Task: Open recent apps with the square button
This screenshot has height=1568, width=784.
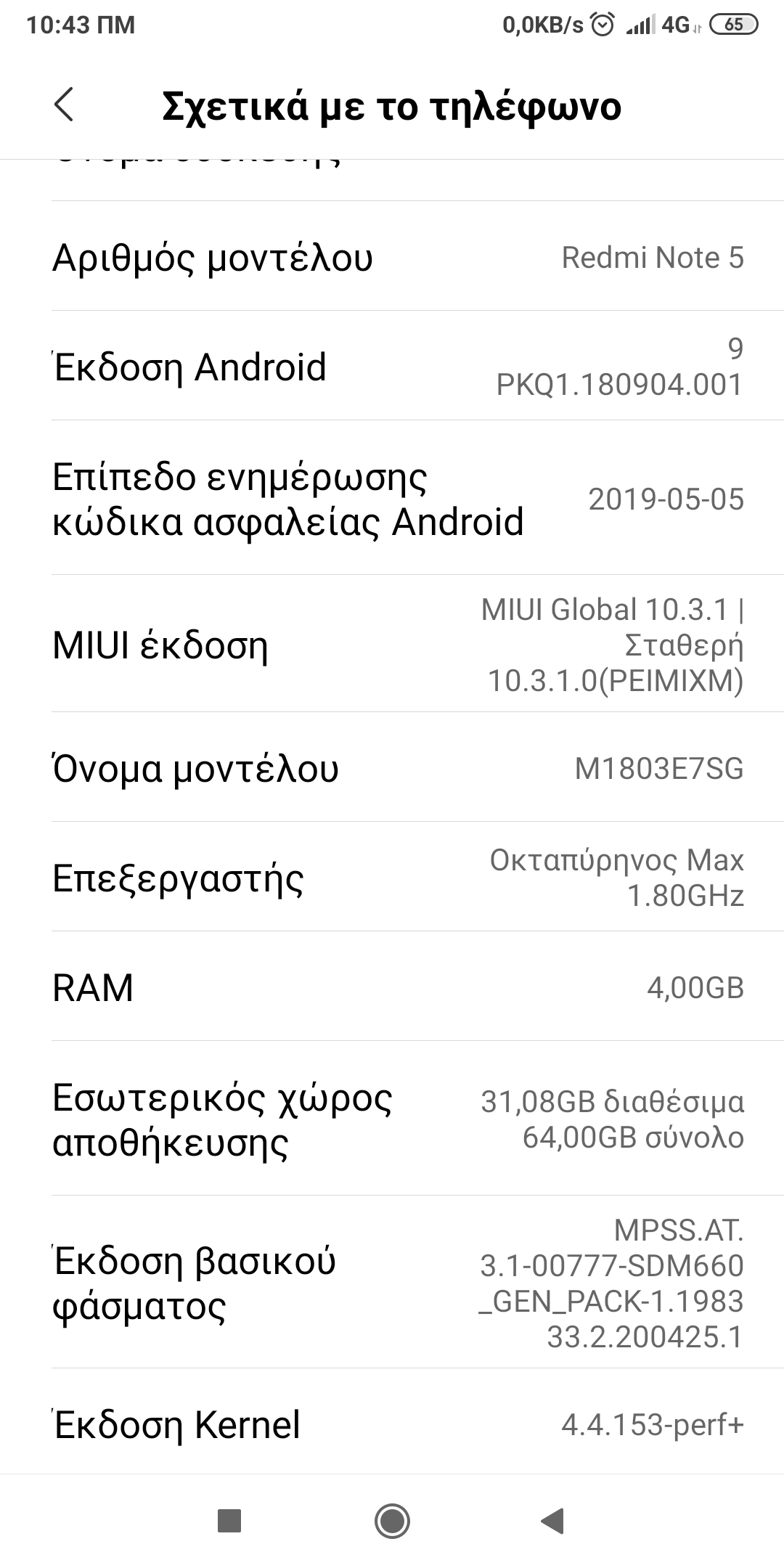Action: [x=229, y=1520]
